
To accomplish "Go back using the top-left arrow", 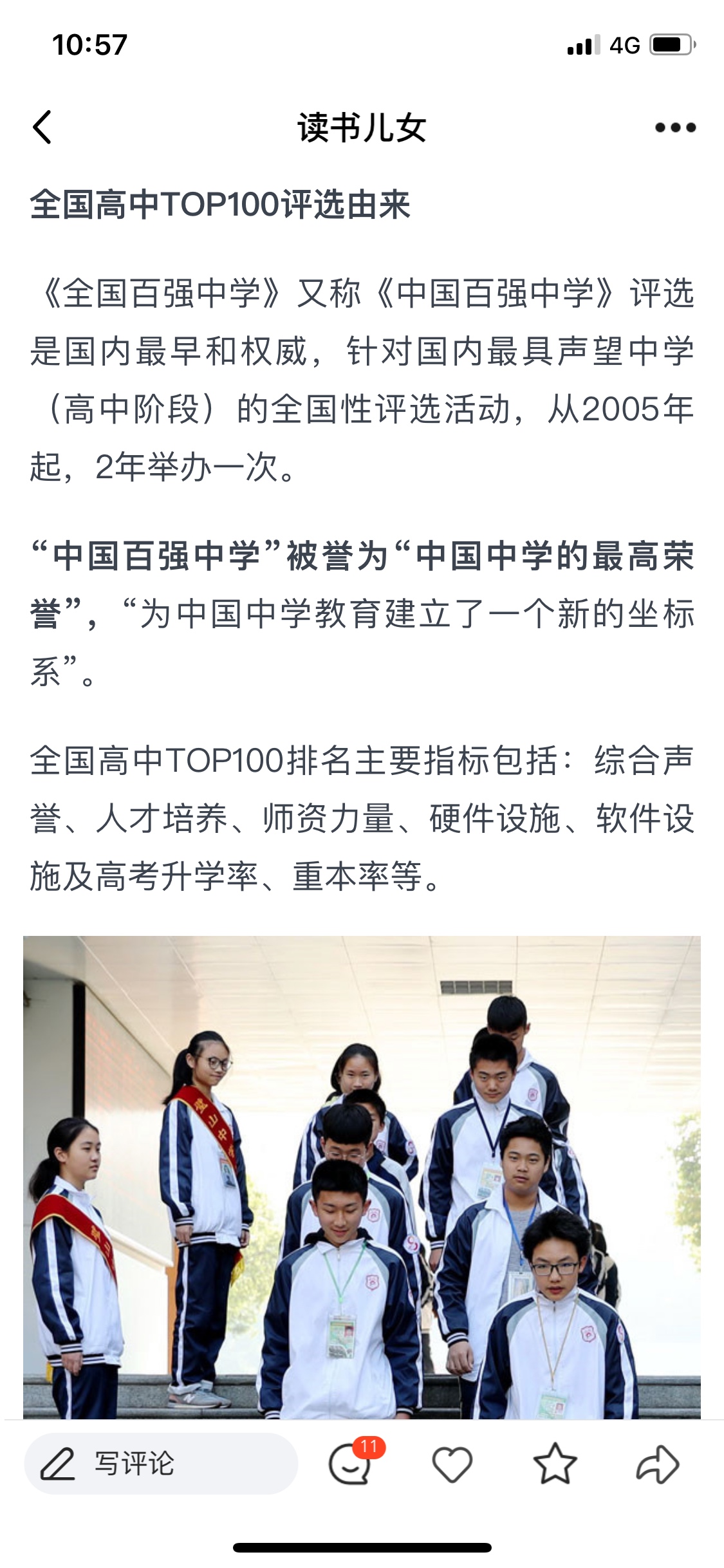I will click(42, 127).
